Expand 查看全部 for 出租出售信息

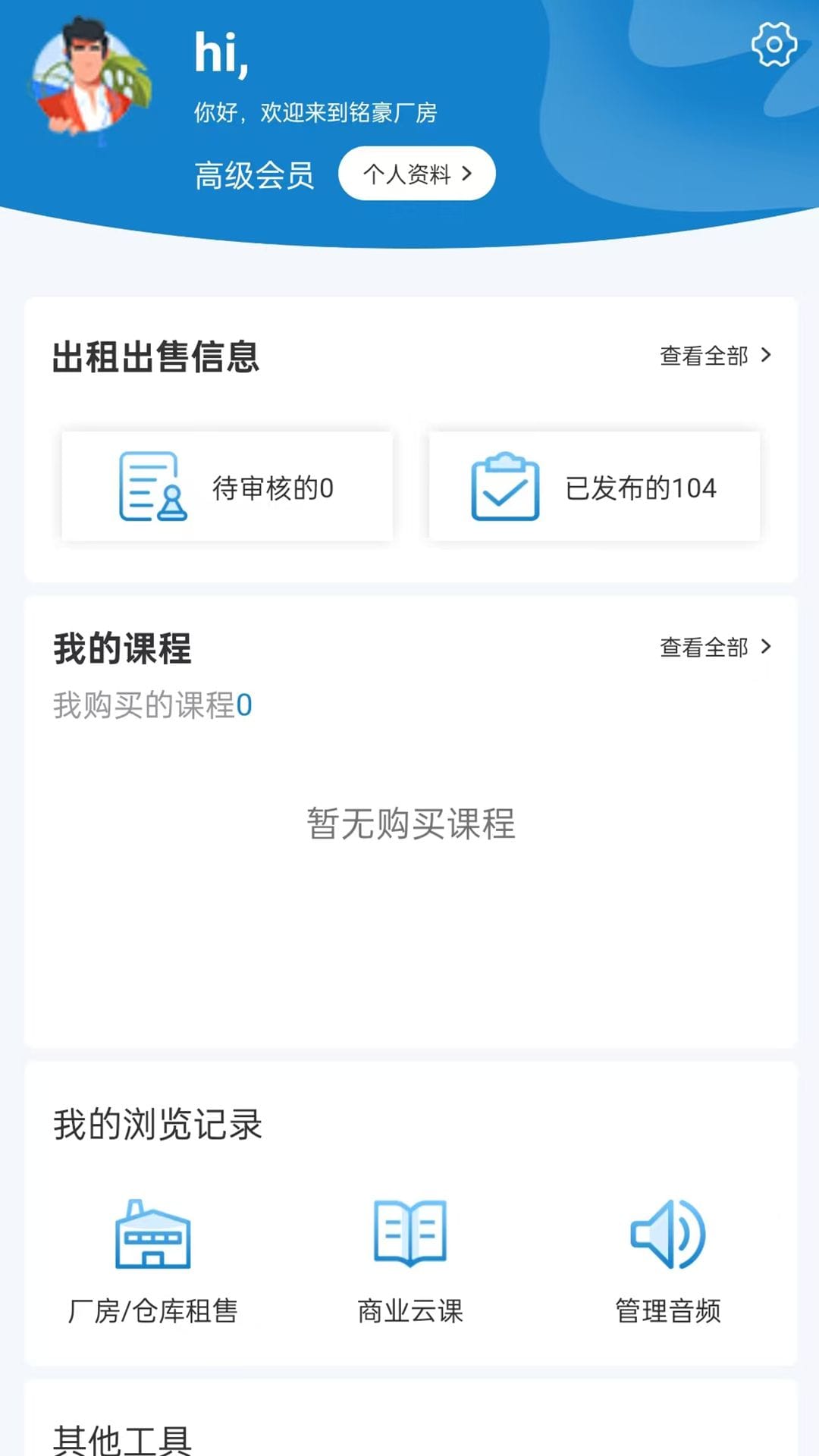[x=713, y=354]
